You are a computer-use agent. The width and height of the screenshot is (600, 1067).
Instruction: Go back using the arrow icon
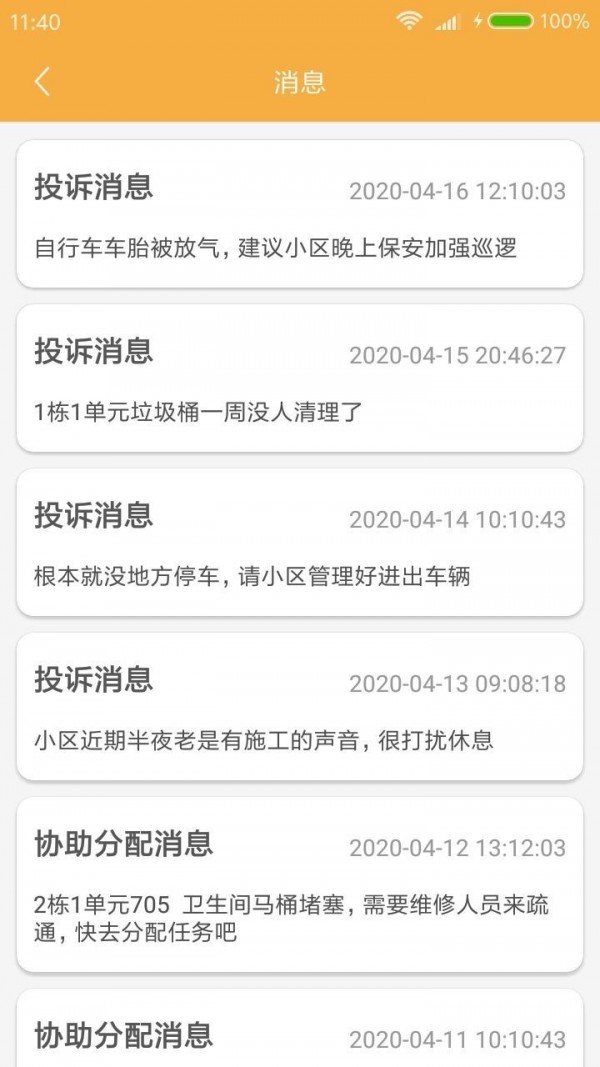[42, 82]
